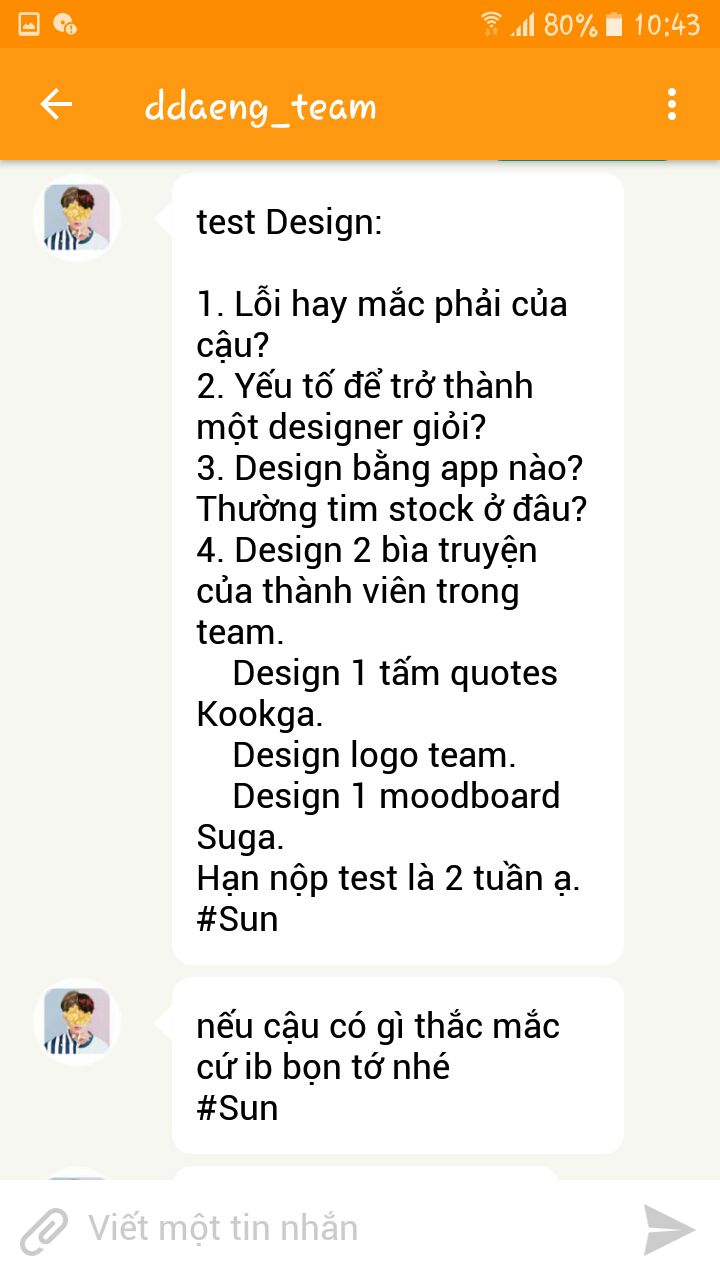
Task: Send the message with the arrow icon
Action: coord(668,1230)
